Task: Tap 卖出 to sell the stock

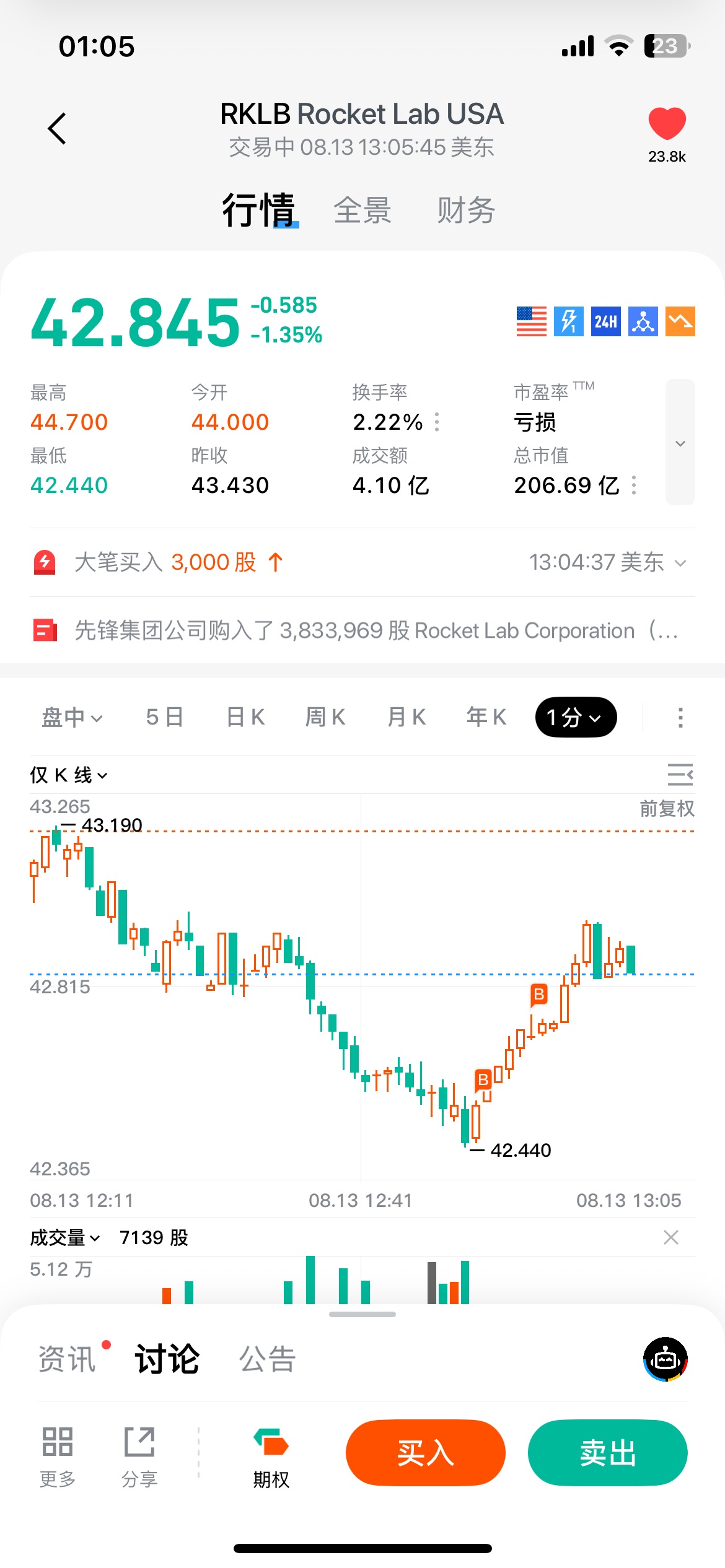Action: coord(608,1452)
